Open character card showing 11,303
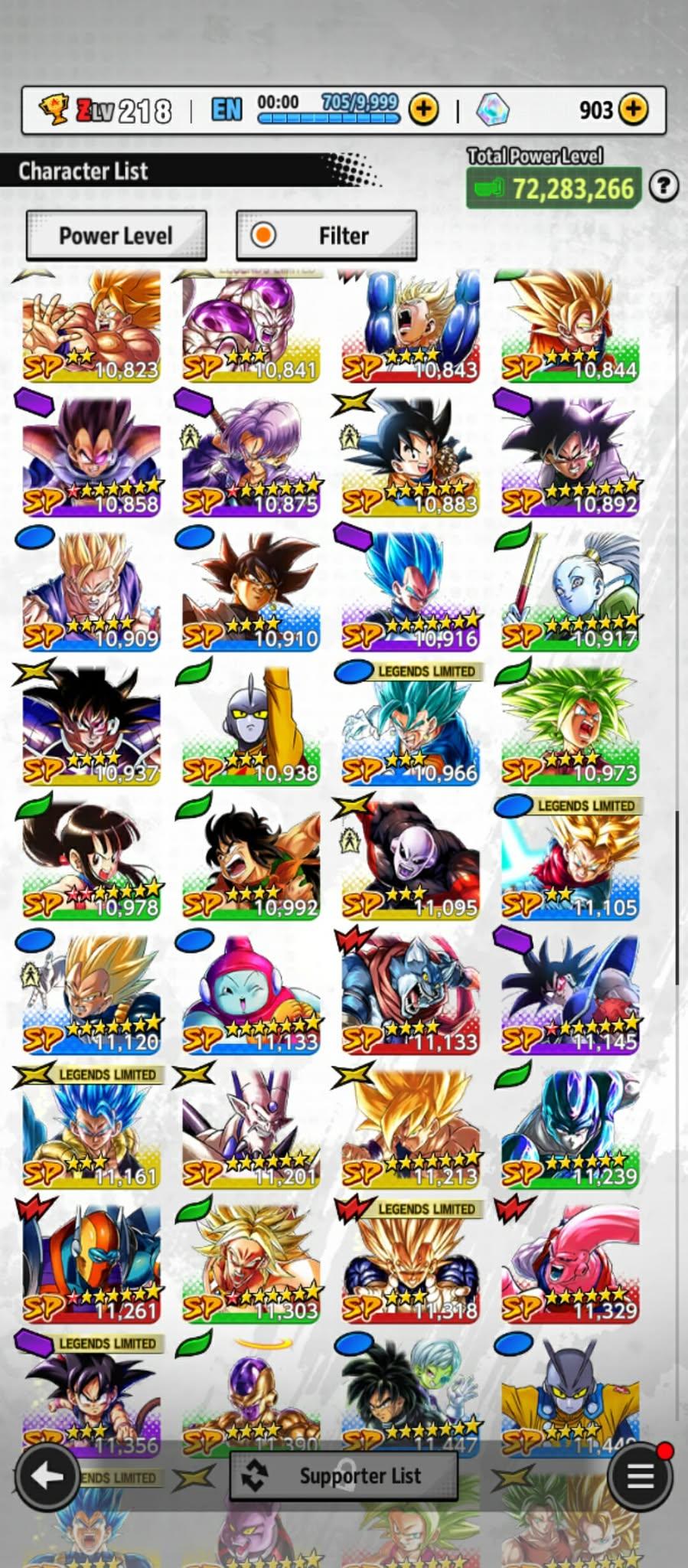The height and width of the screenshot is (1568, 688). [251, 1265]
